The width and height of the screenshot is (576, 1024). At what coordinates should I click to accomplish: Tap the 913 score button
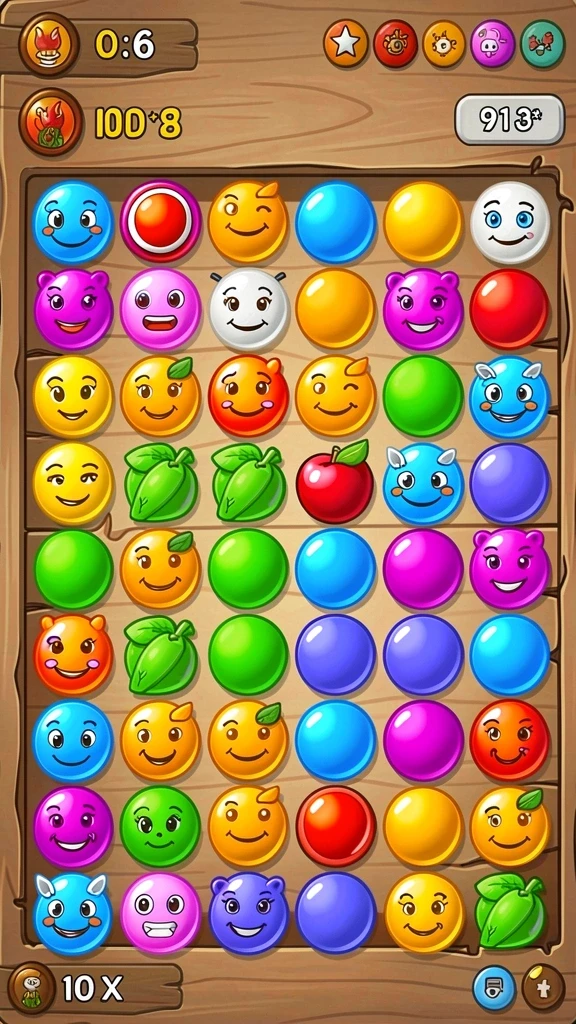click(509, 120)
